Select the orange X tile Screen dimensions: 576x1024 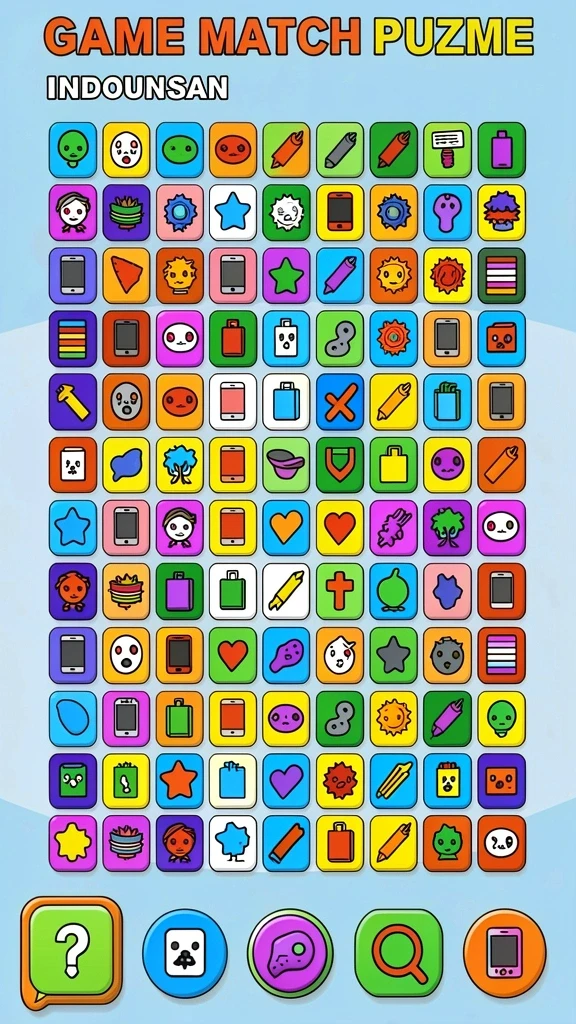click(x=340, y=402)
